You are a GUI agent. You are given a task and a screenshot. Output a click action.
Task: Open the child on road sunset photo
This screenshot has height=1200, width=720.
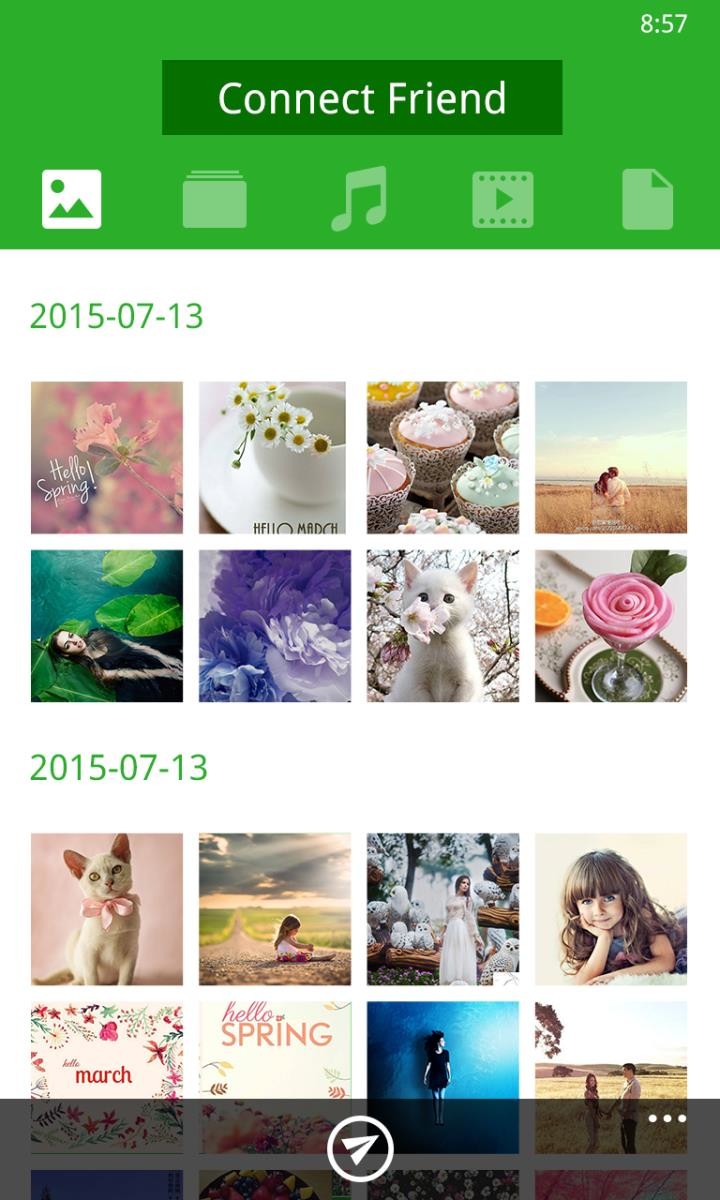pos(275,909)
